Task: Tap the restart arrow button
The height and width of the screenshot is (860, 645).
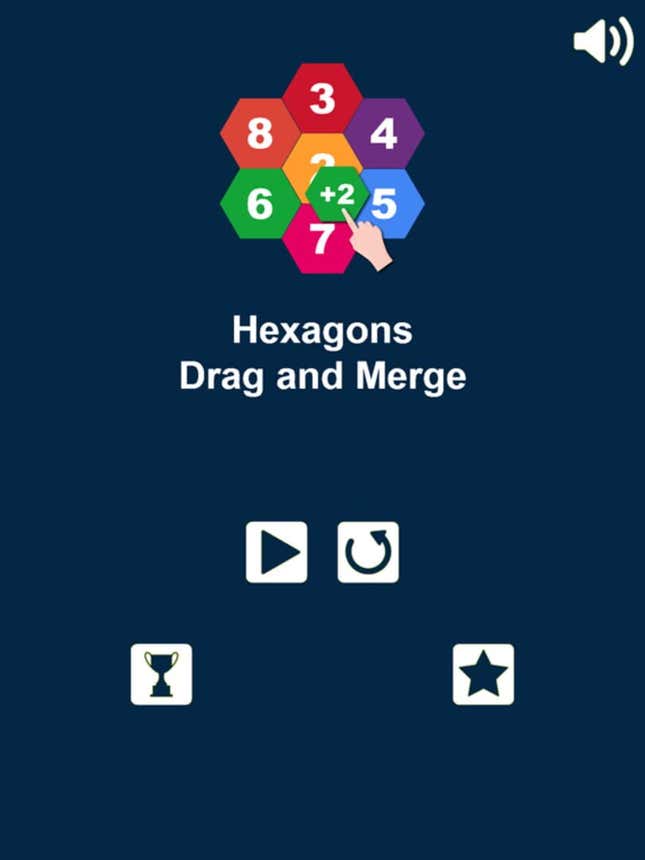Action: click(368, 552)
